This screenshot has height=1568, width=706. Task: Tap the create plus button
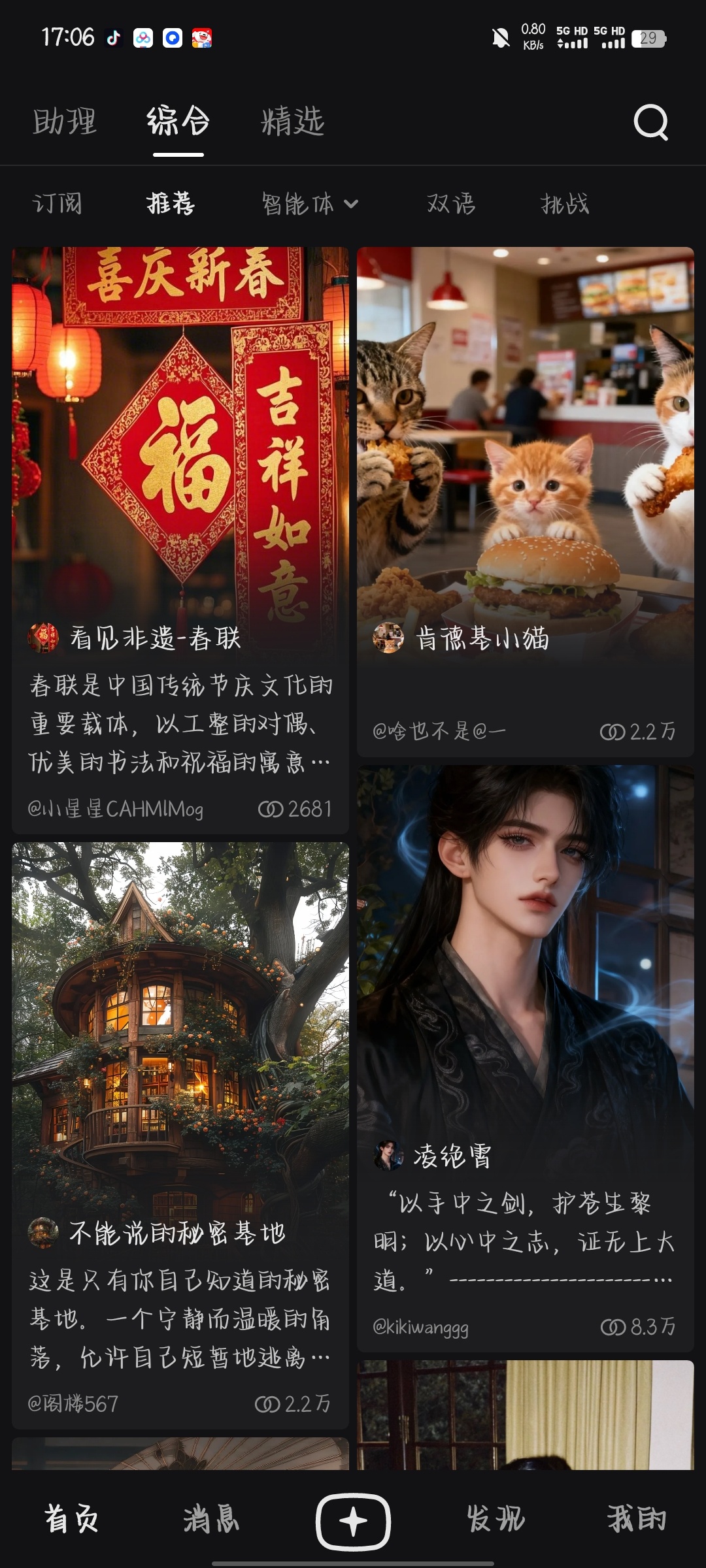(353, 1522)
